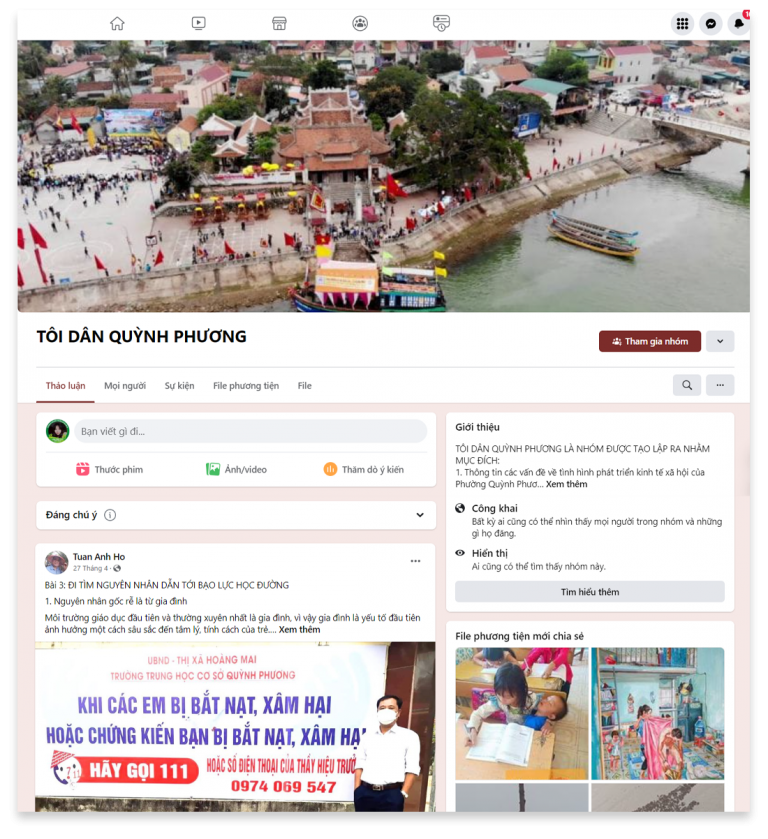768x839 pixels.
Task: Choose Ảnh/video for a new post
Action: click(236, 469)
